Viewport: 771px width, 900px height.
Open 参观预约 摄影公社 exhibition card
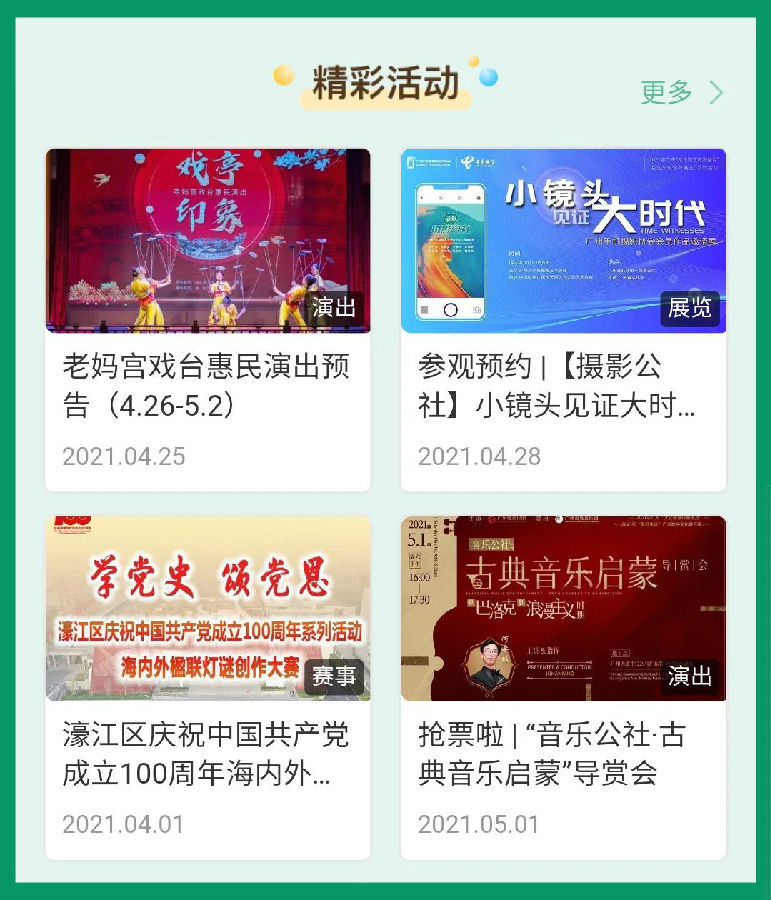563,320
